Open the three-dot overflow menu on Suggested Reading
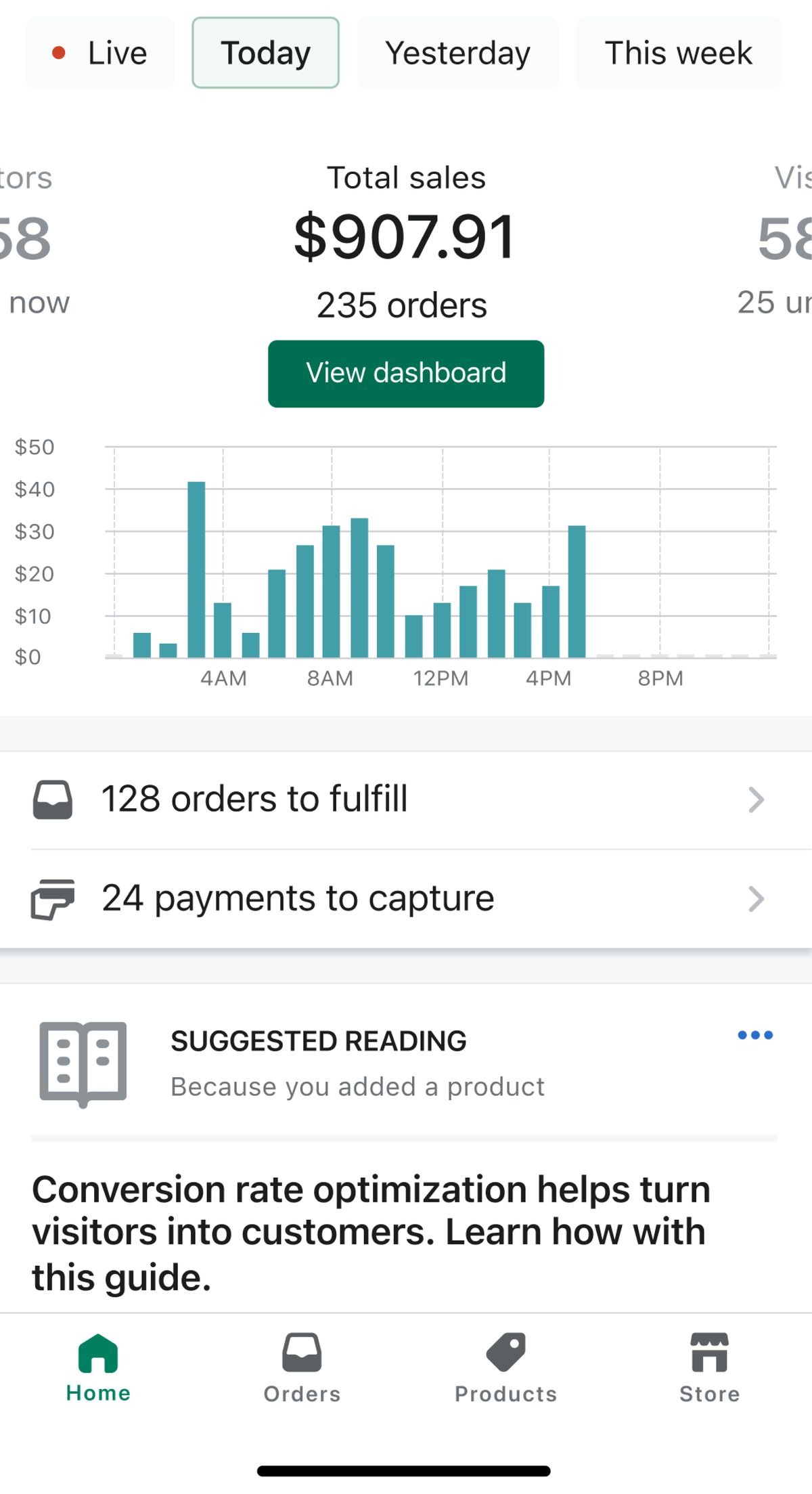Image resolution: width=812 pixels, height=1494 pixels. pyautogui.click(x=755, y=1034)
